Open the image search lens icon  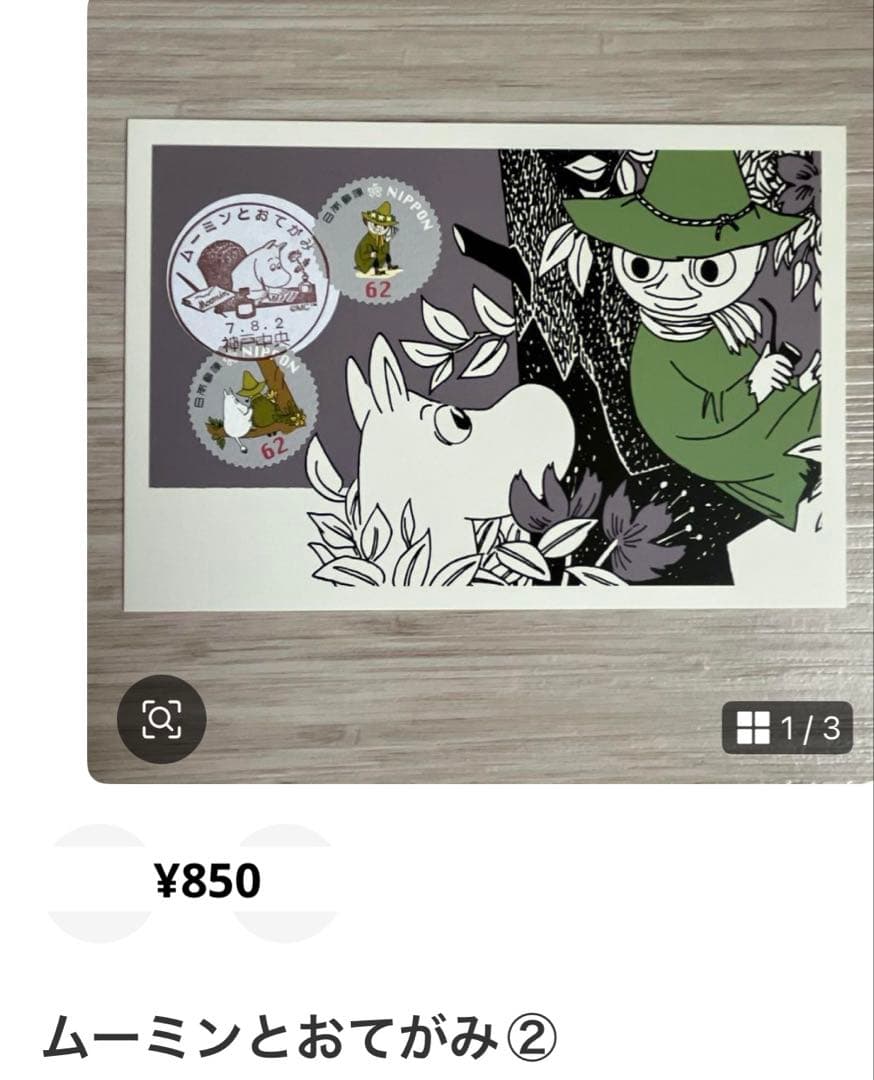[161, 719]
